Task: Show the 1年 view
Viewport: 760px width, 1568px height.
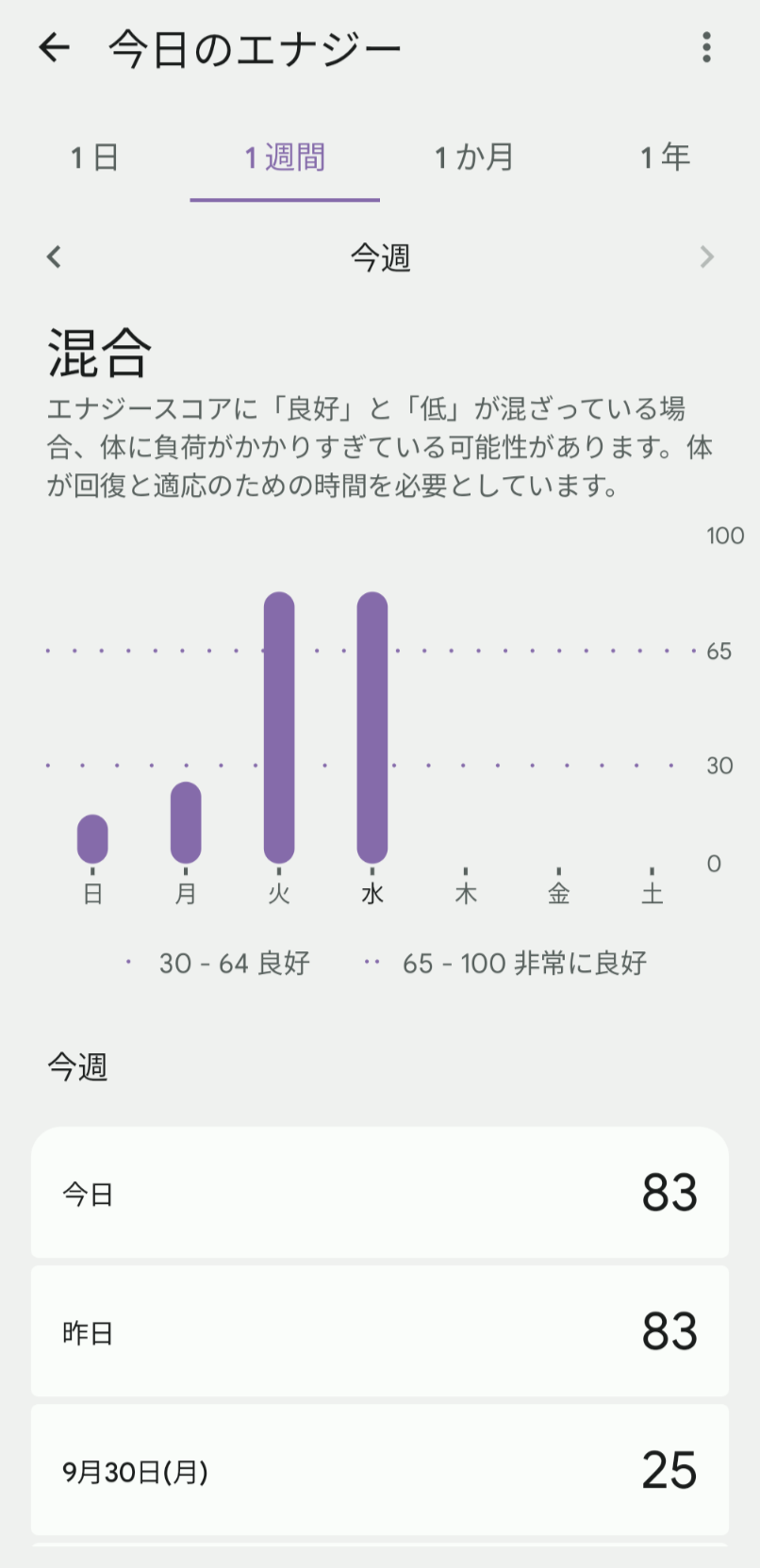Action: tap(665, 157)
